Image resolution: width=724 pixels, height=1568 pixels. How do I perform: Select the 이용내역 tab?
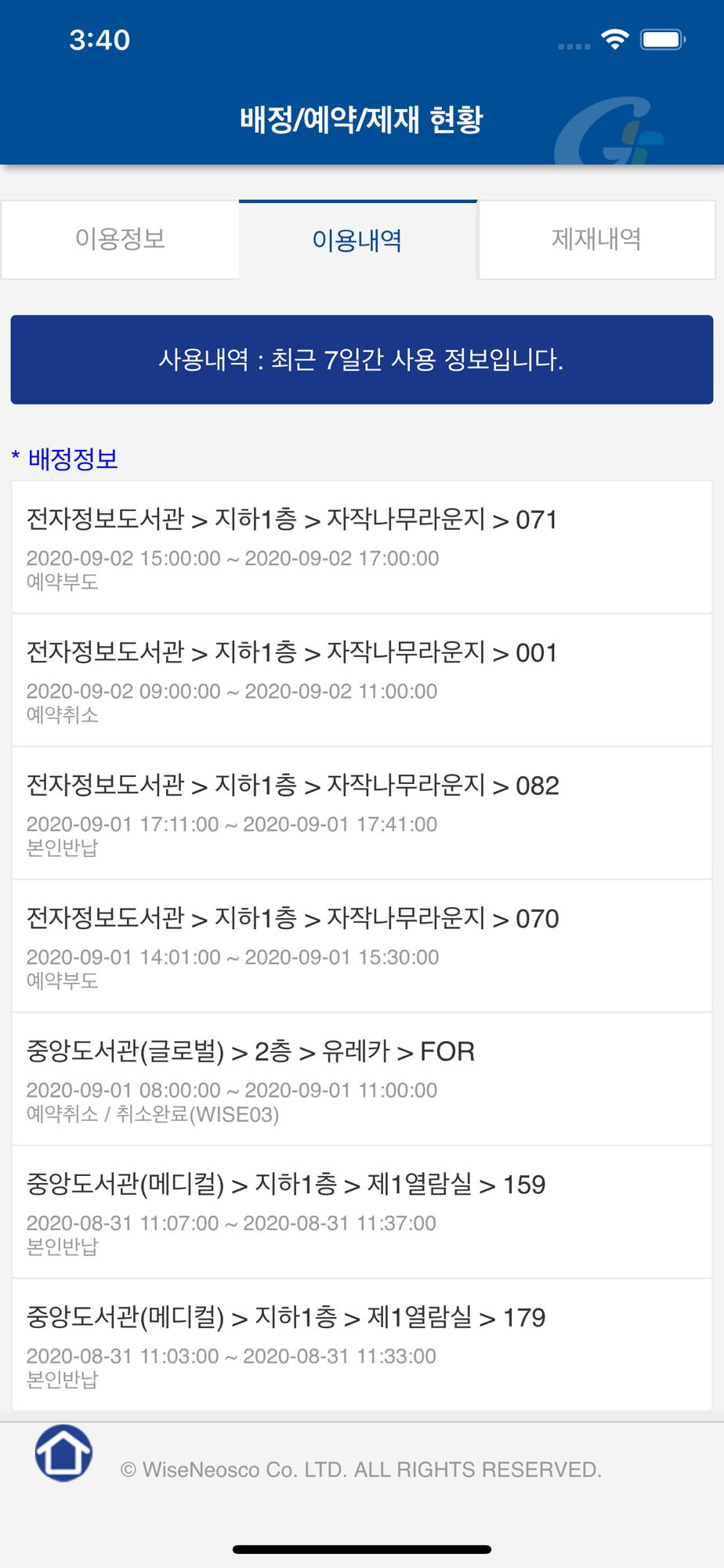(x=358, y=240)
